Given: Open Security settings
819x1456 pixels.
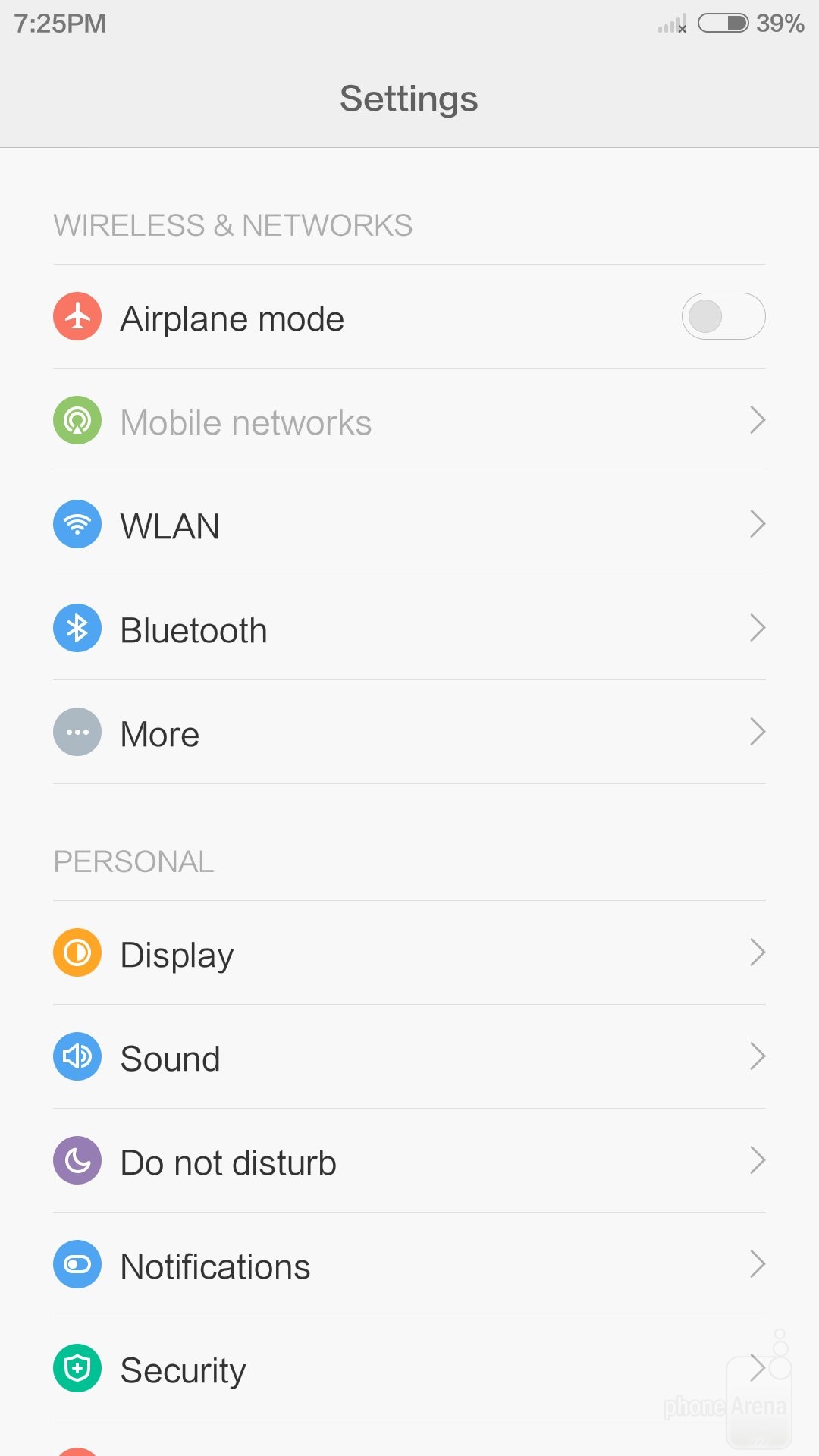Looking at the screenshot, I should pos(409,1369).
